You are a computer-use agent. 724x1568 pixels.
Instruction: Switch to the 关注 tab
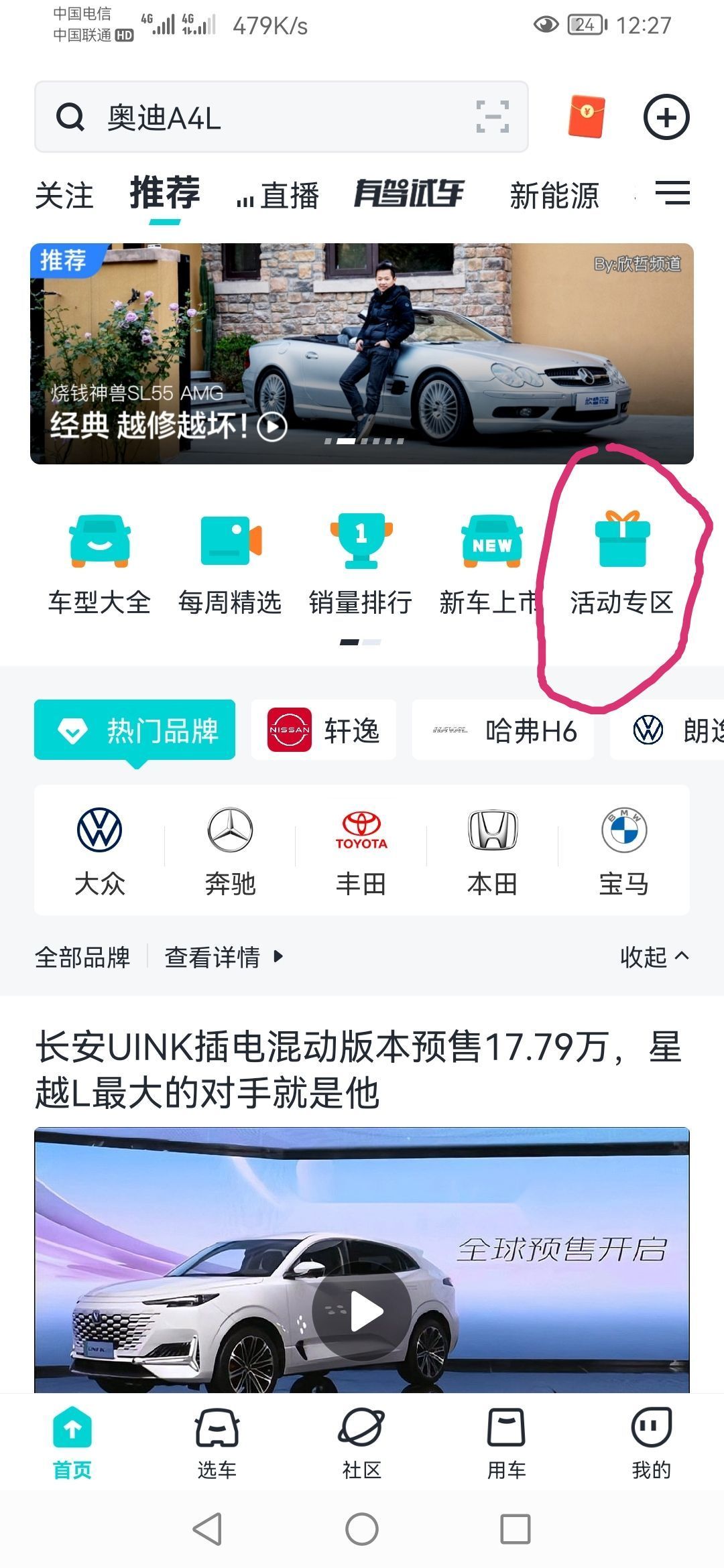64,196
